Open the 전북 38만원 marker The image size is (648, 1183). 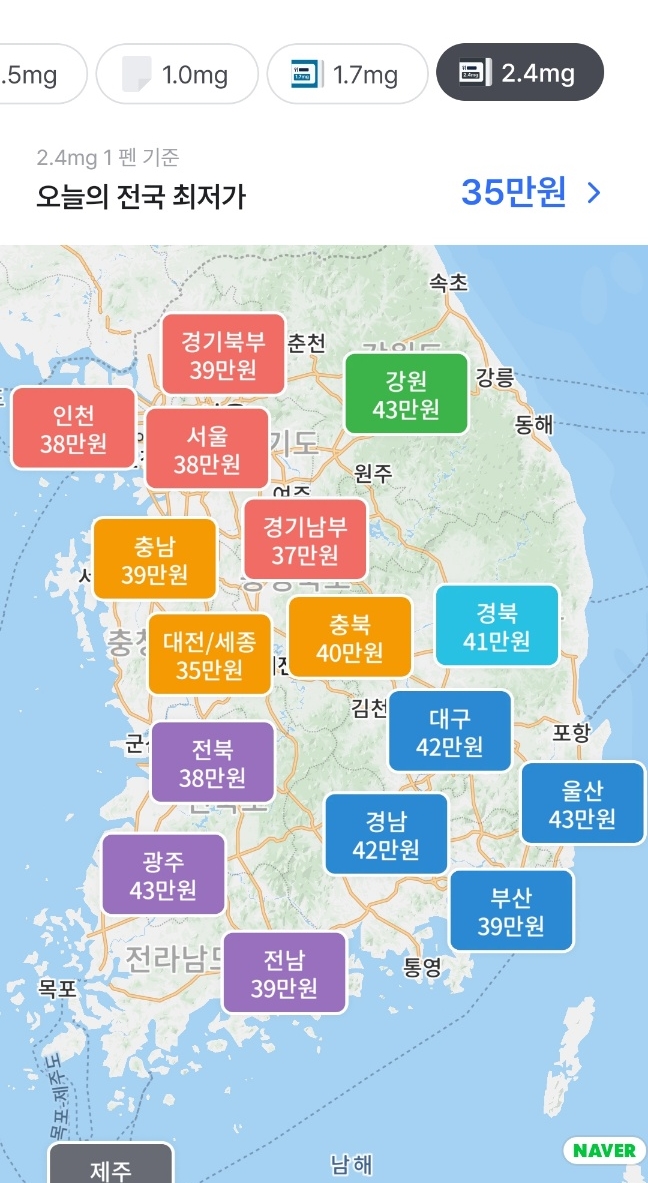point(213,762)
